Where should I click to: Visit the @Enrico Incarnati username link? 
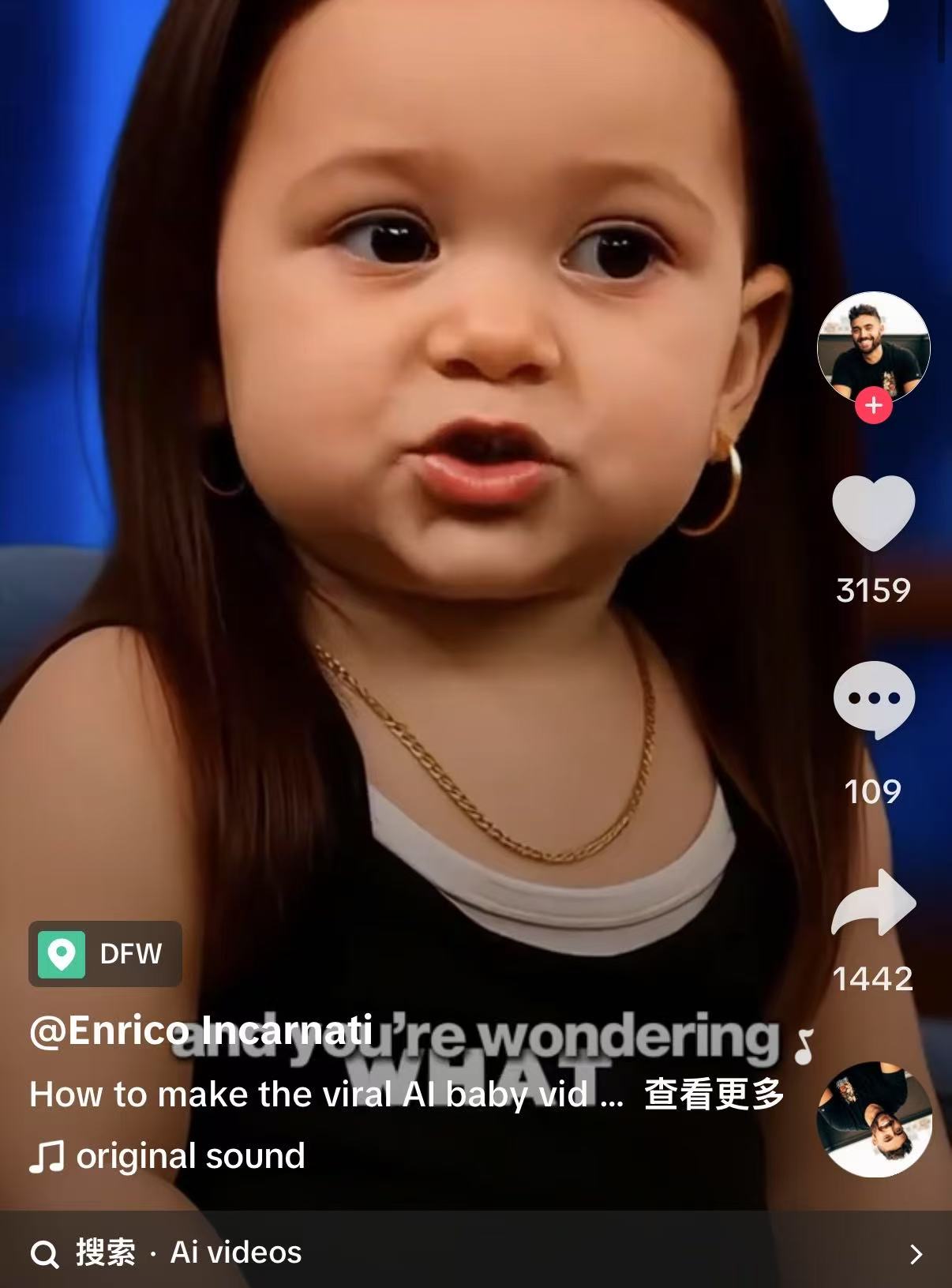pyautogui.click(x=201, y=1031)
